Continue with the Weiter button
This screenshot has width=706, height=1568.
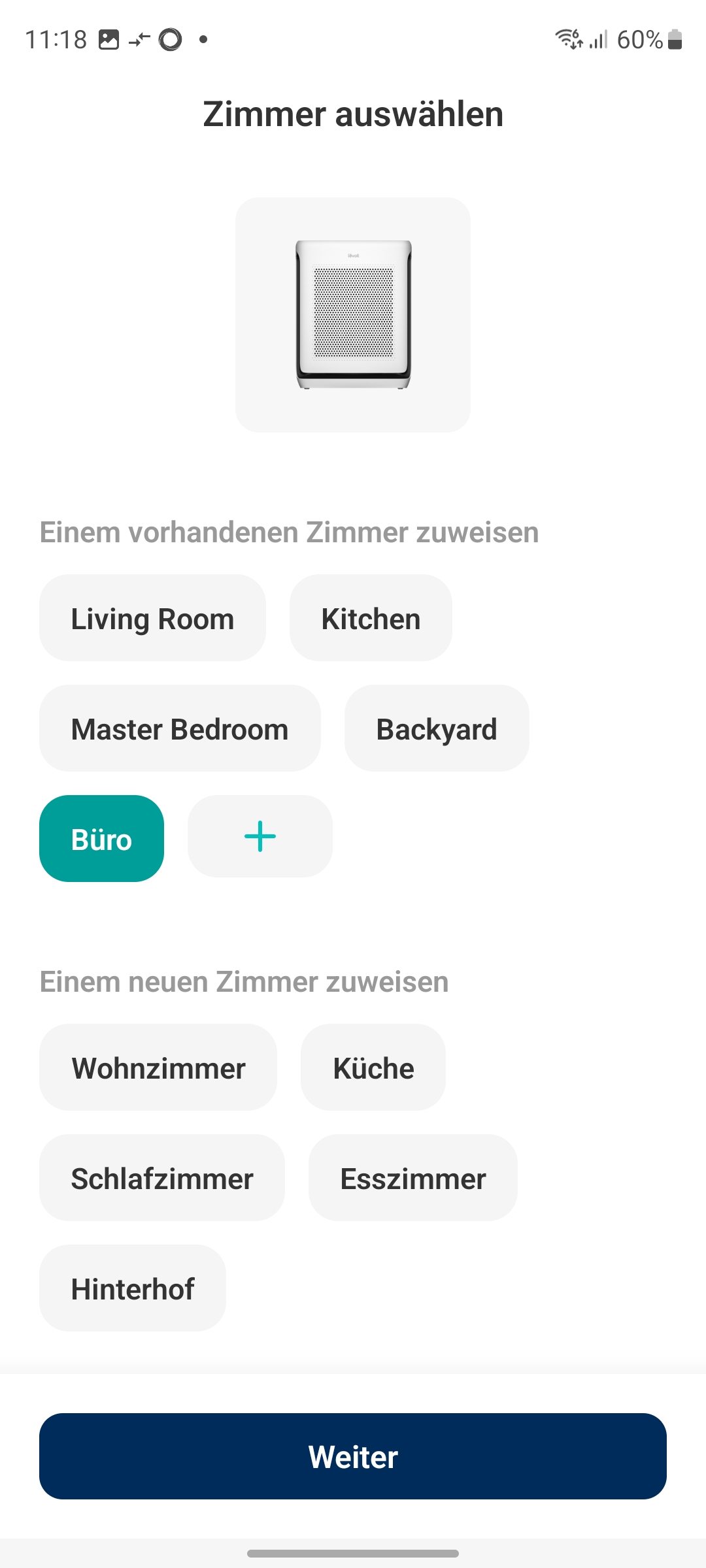(x=353, y=1456)
